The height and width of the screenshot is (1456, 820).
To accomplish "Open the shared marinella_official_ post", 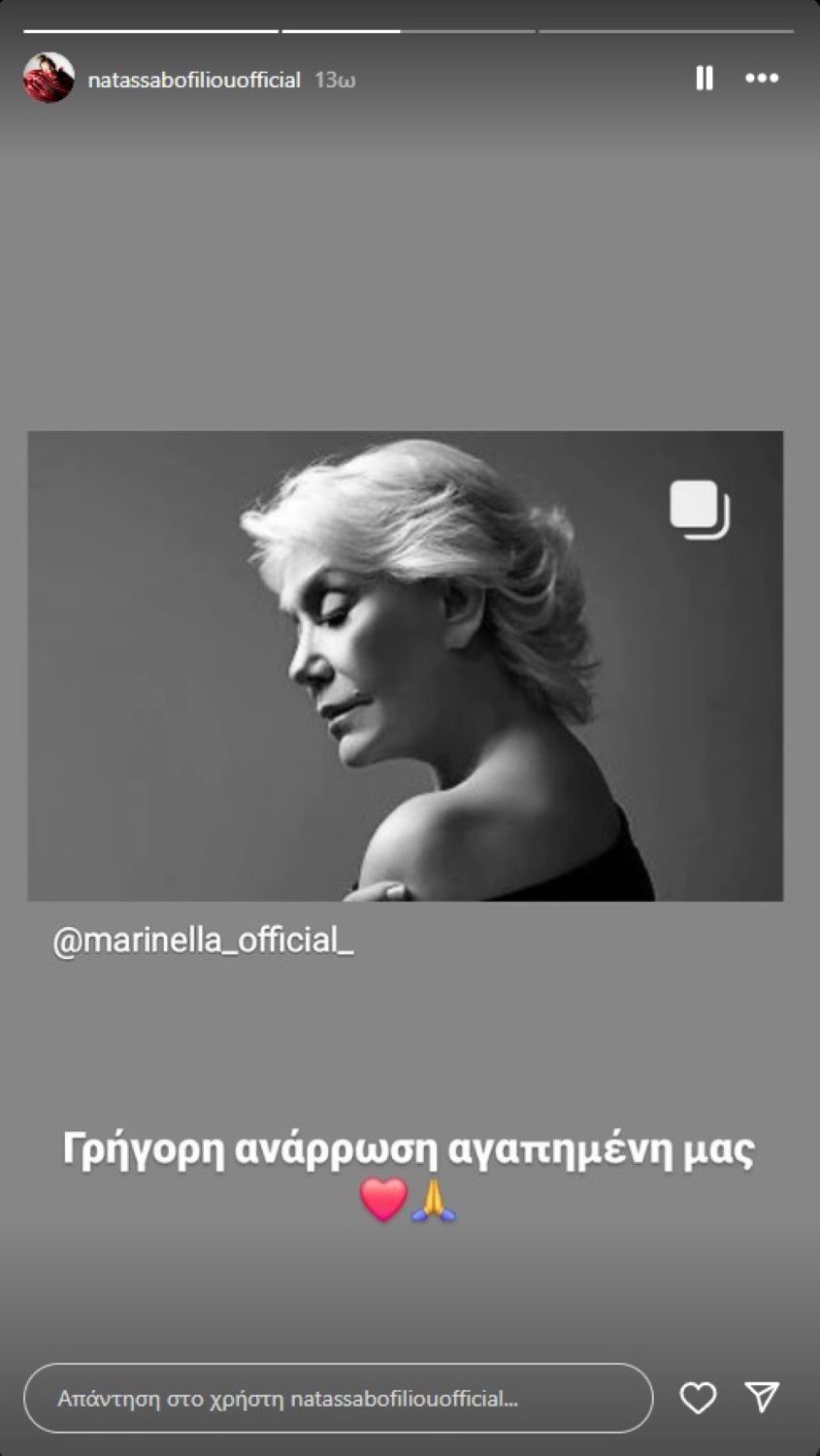I will [405, 666].
